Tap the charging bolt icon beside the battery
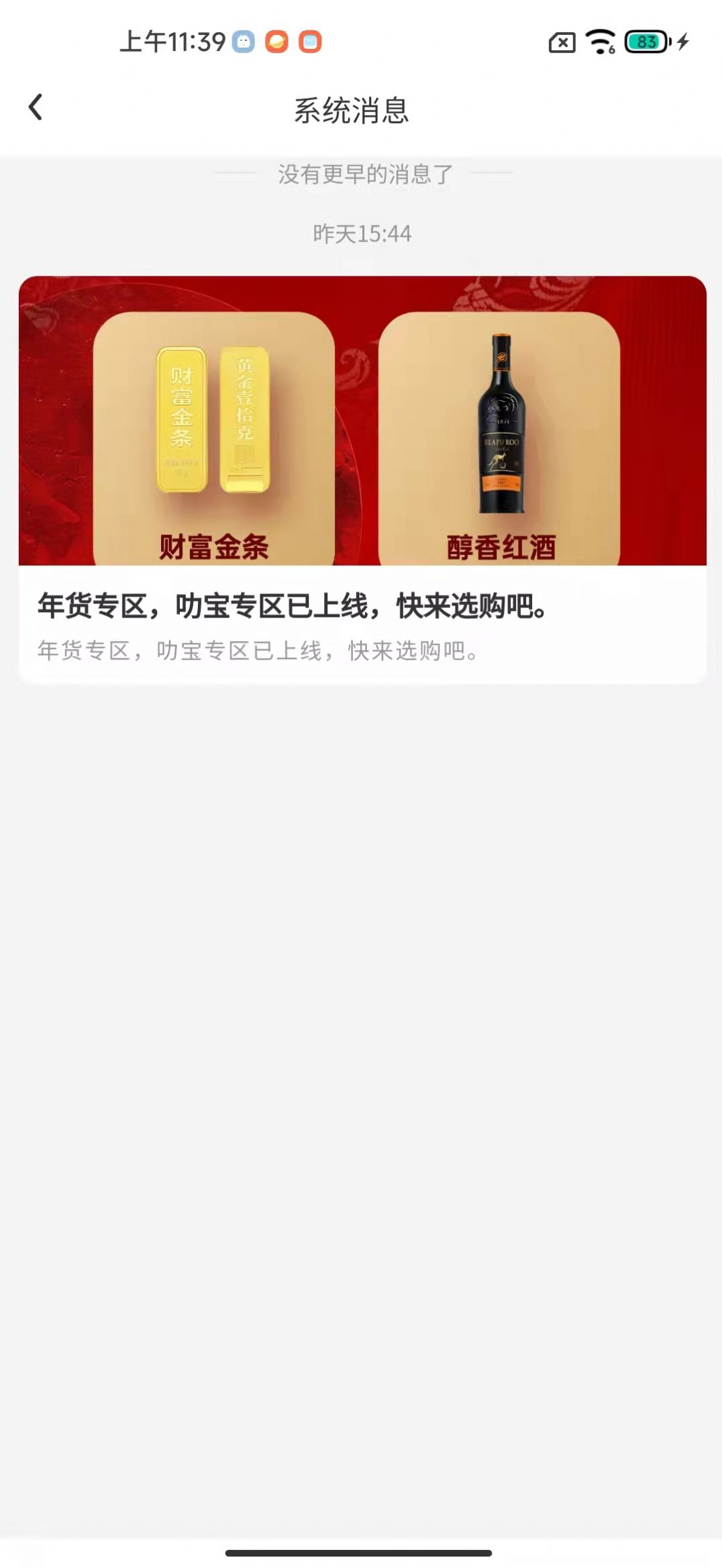This screenshot has height=1568, width=722. [683, 42]
